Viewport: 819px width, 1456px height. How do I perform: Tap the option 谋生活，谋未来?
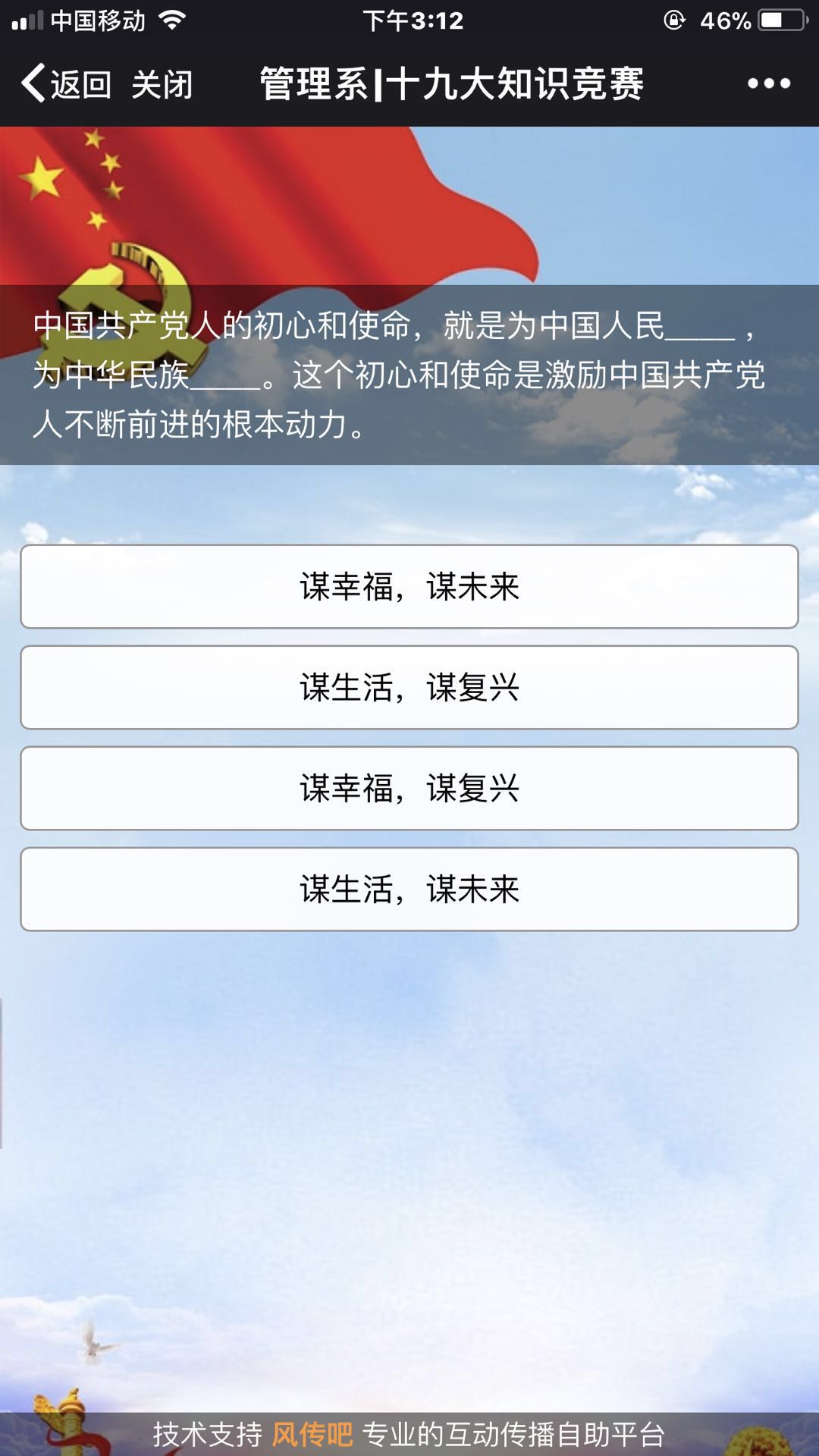pyautogui.click(x=409, y=889)
